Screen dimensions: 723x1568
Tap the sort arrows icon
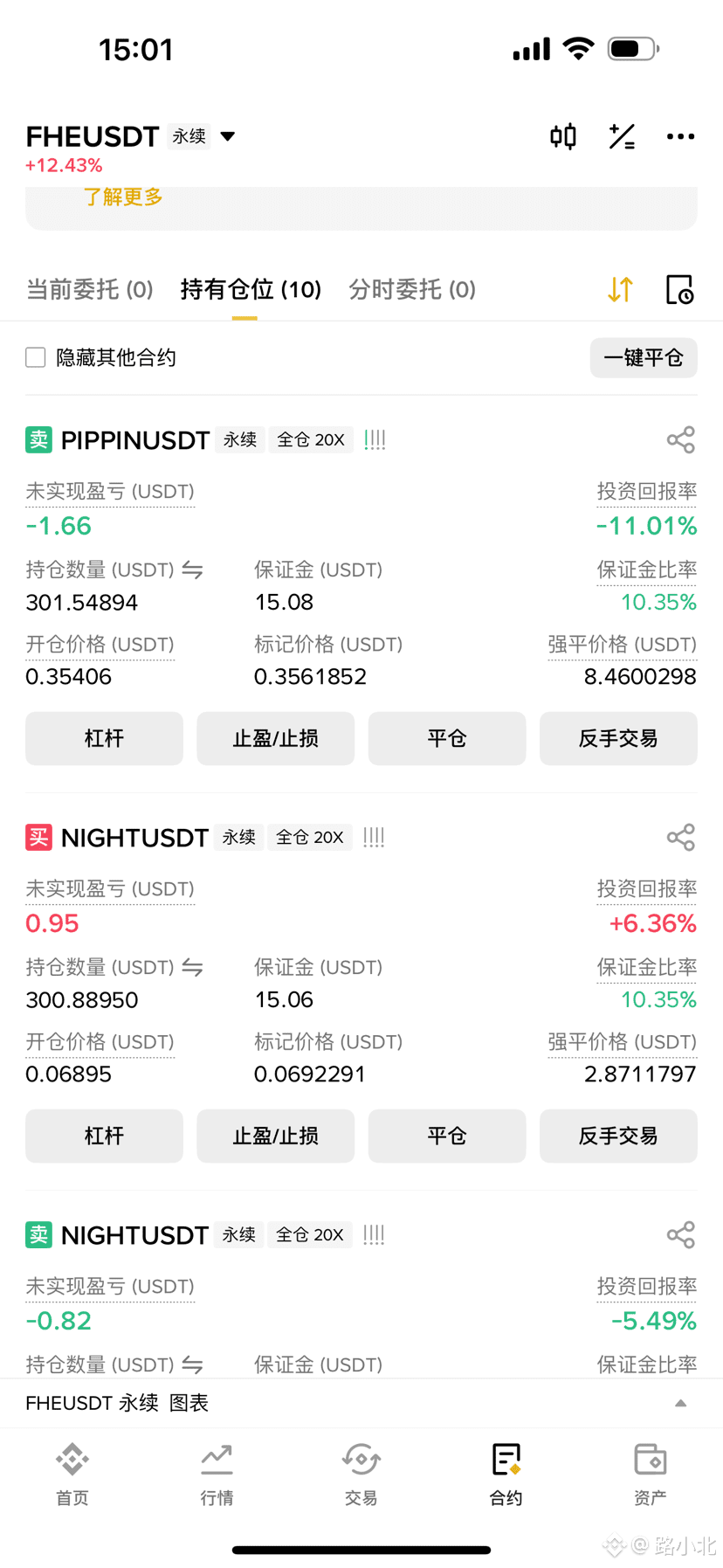[x=620, y=289]
